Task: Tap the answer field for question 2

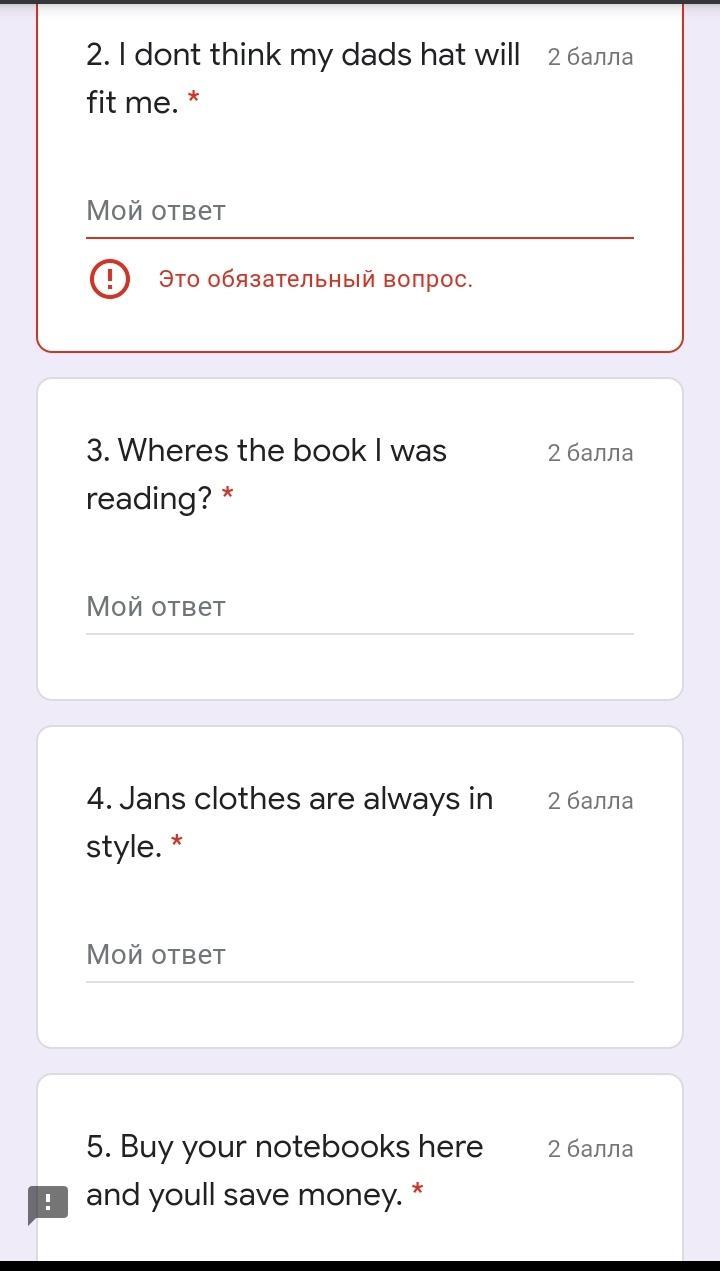Action: click(x=359, y=211)
